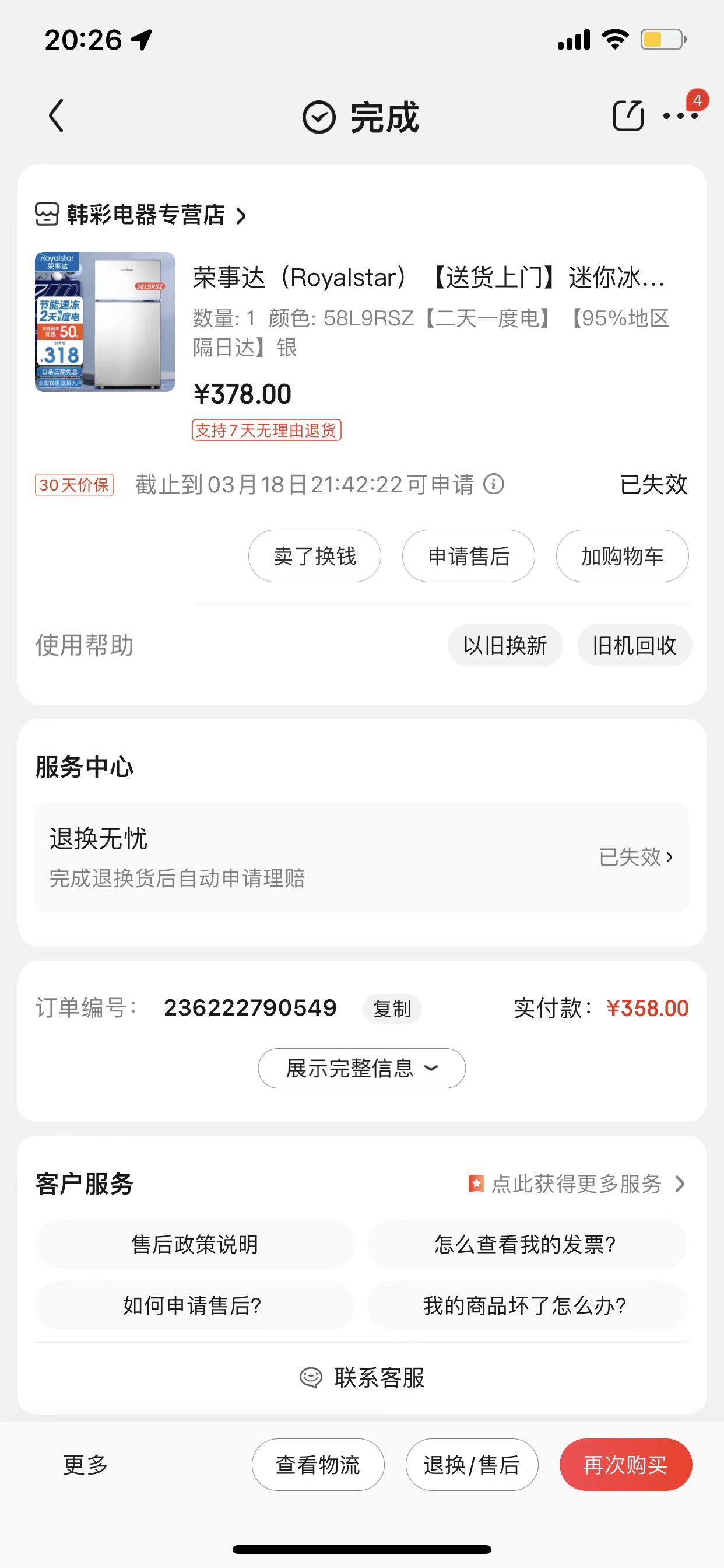Tap the 30天价保 info icon
Image resolution: width=724 pixels, height=1568 pixels.
point(493,485)
